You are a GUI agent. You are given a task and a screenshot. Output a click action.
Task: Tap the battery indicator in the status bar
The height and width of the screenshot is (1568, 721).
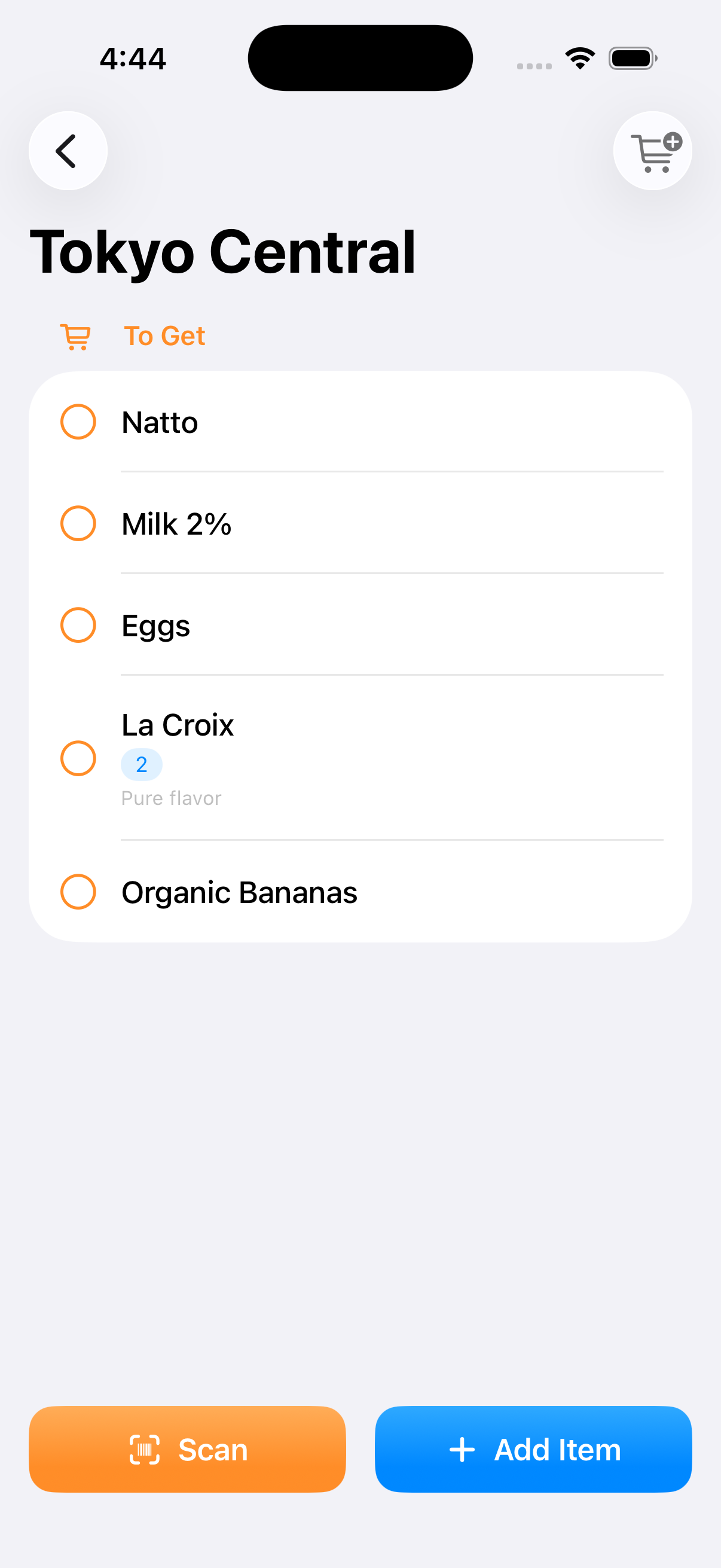[632, 57]
